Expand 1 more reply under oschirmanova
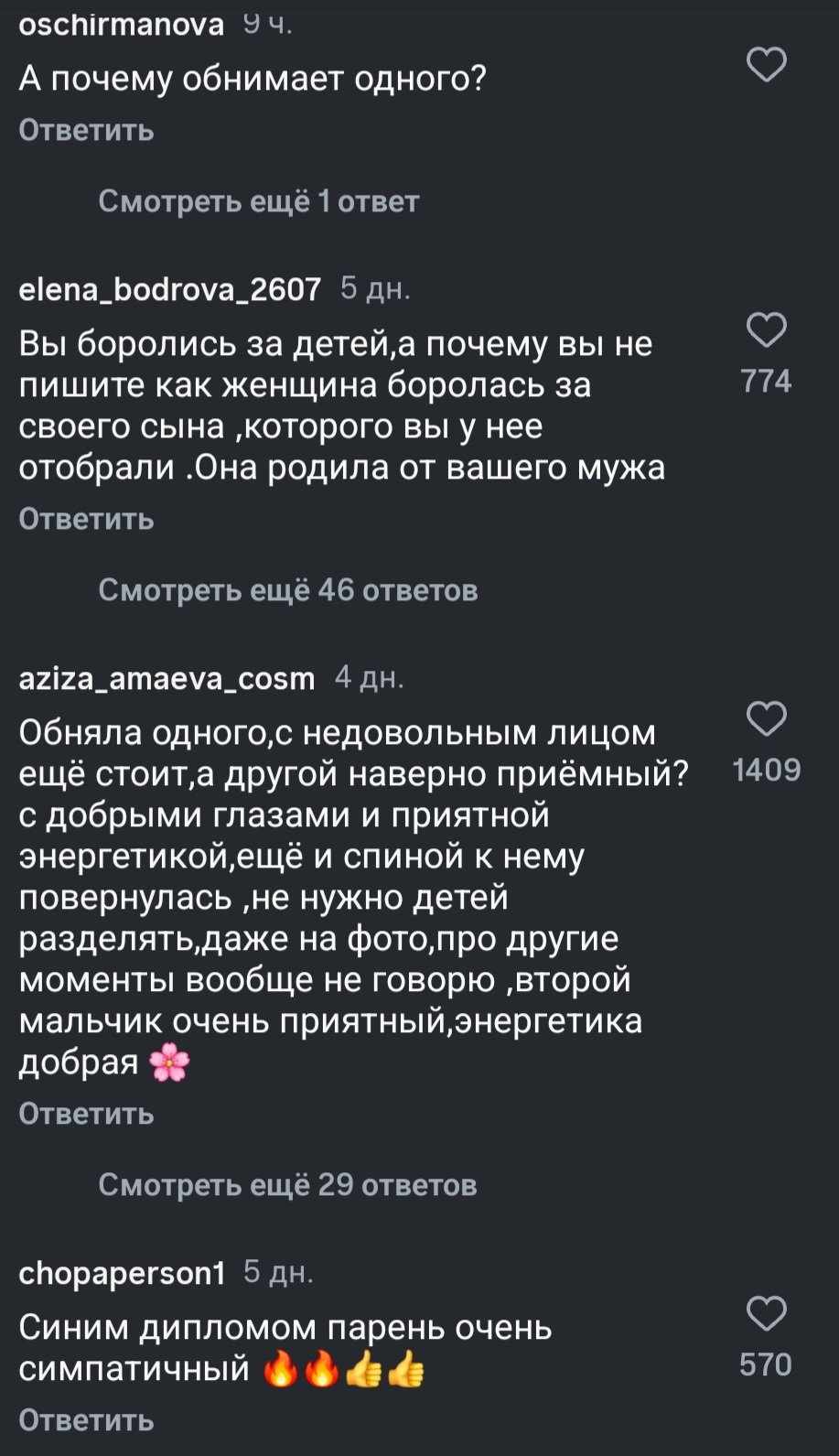Screen dimensions: 839x1456 pyautogui.click(x=258, y=201)
